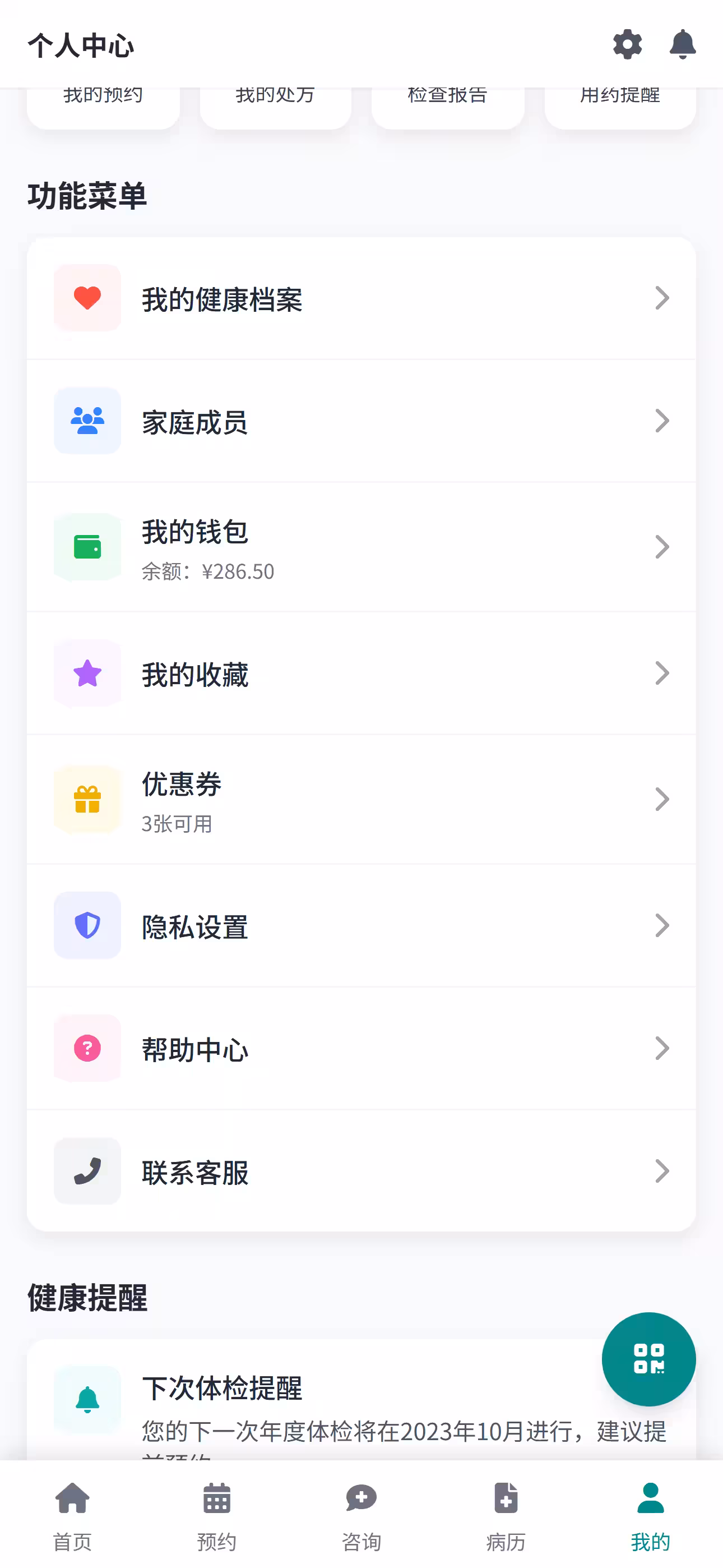The height and width of the screenshot is (1568, 723).
Task: Open the 病历 tab
Action: [506, 1516]
